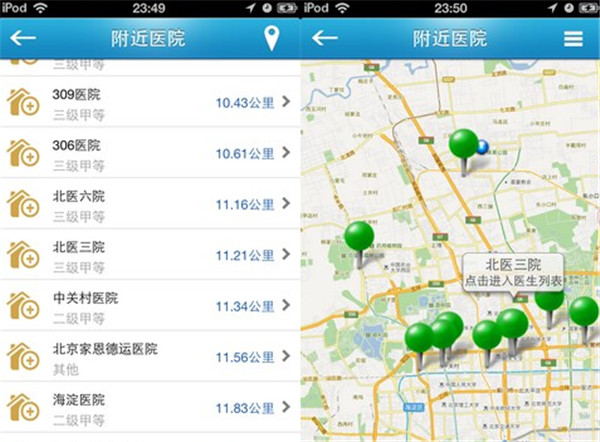600x442 pixels.
Task: Tap the back arrow above the map
Action: (x=325, y=39)
